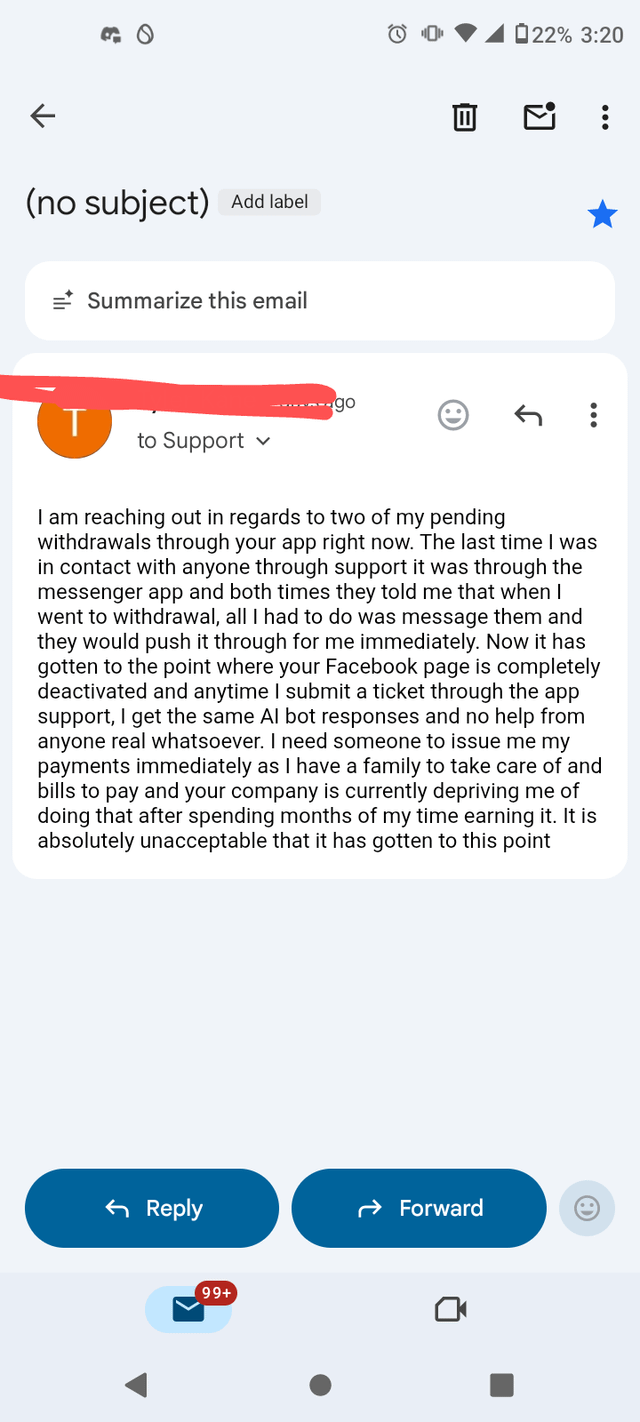Image resolution: width=640 pixels, height=1422 pixels.
Task: Go to the system home screen
Action: coord(320,1385)
